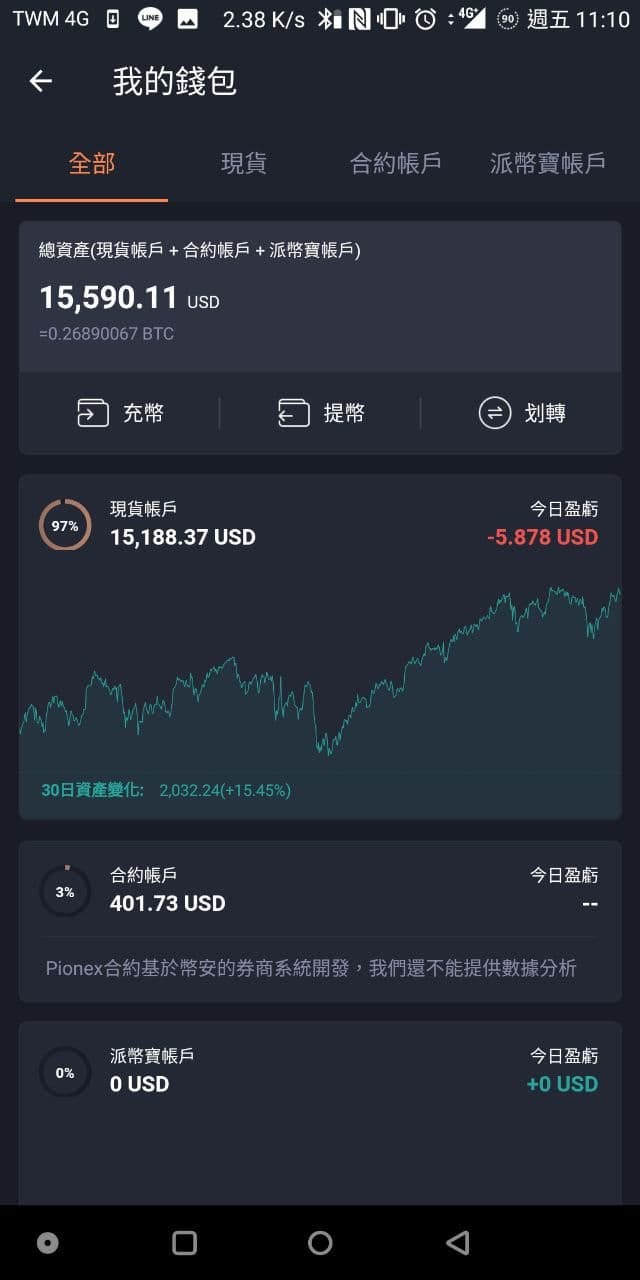
Task: Open 划轉 to transfer funds
Action: pyautogui.click(x=522, y=413)
